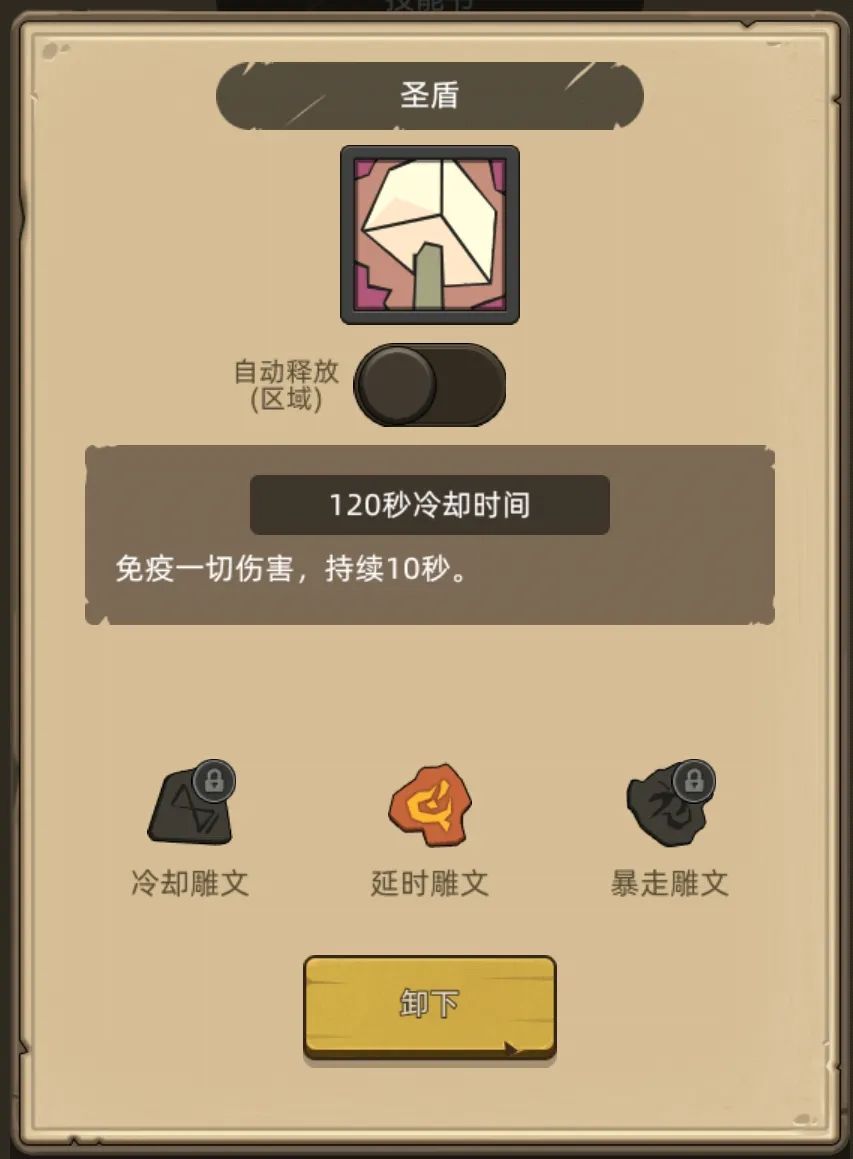This screenshot has height=1159, width=853.
Task: Tap the 卸下 button to unequip
Action: (430, 1005)
